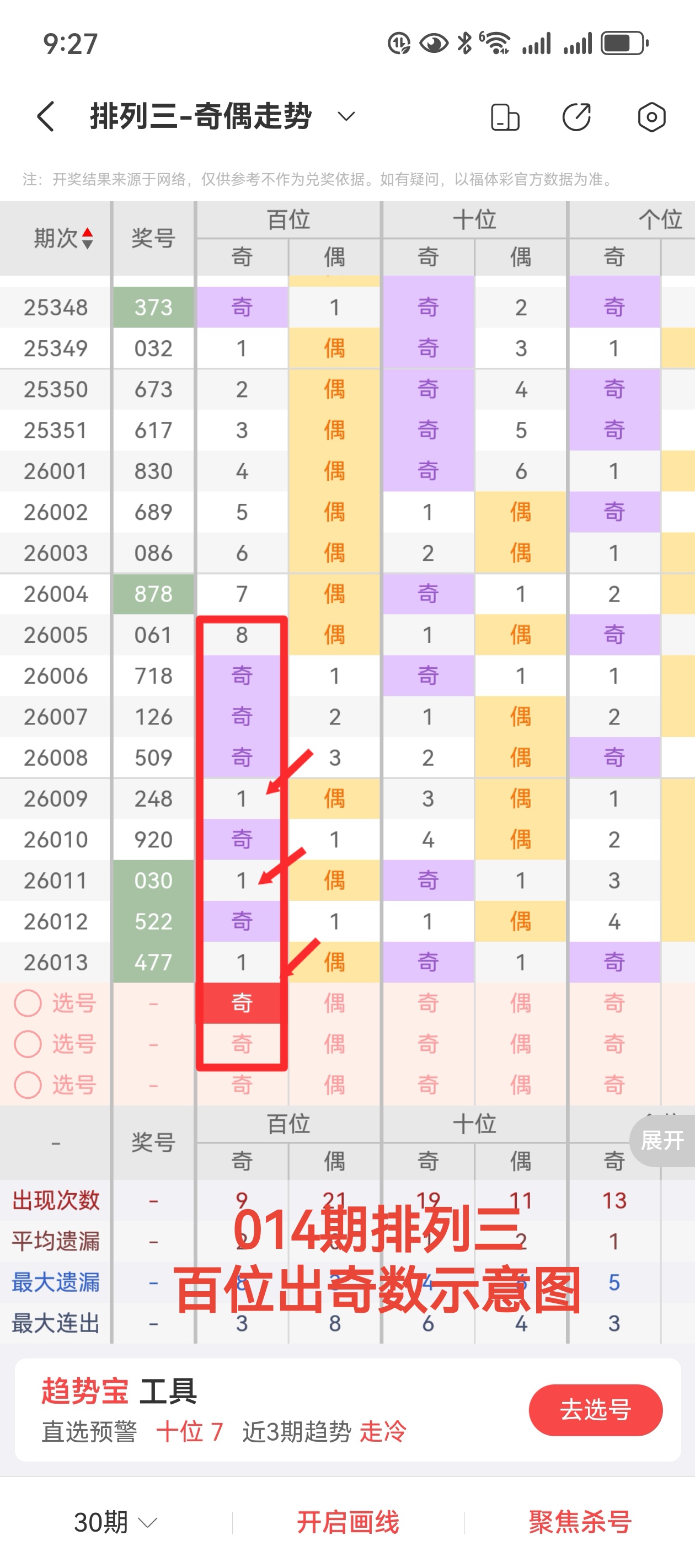
Task: Select the third 选号 radio circle
Action: (x=27, y=1084)
